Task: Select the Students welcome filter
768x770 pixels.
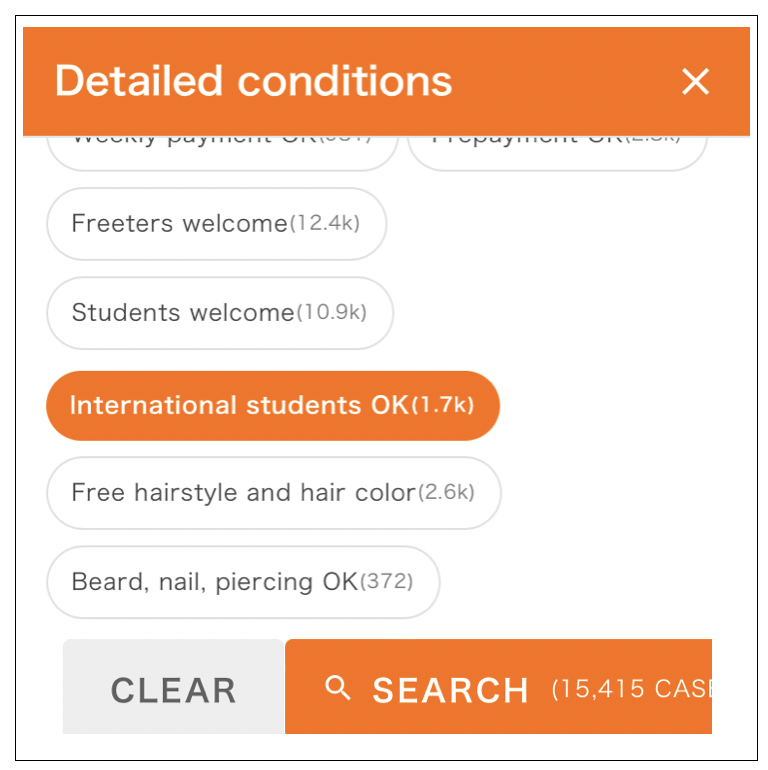Action: pyautogui.click(x=219, y=313)
